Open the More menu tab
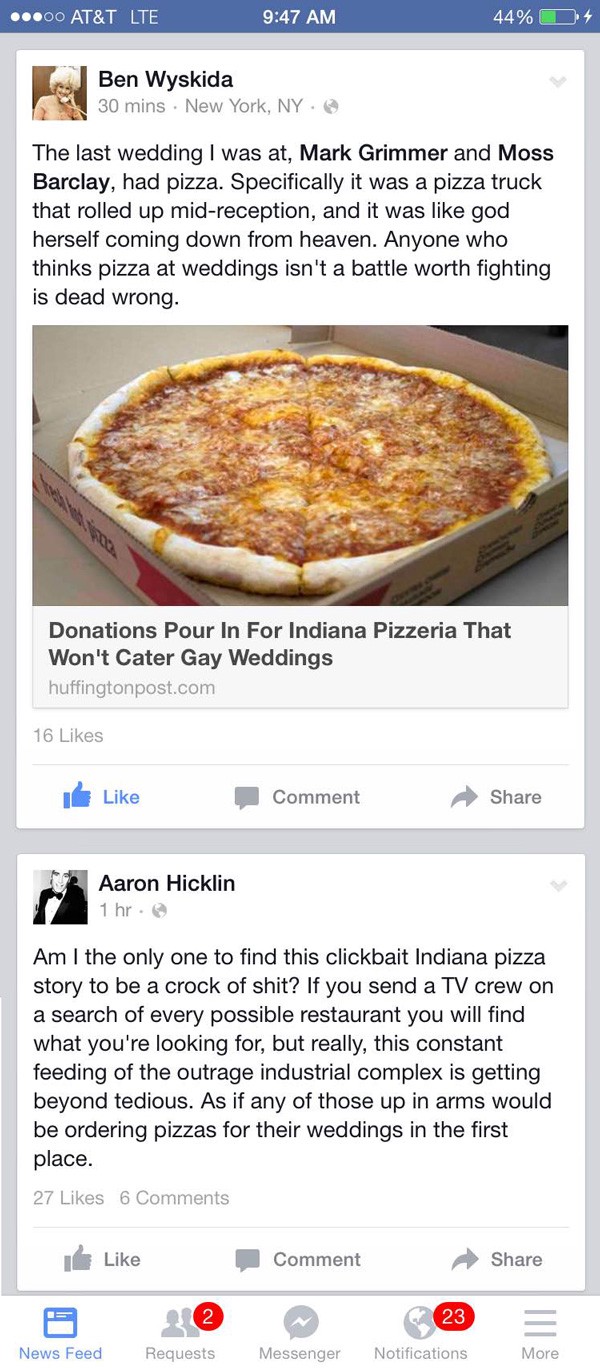Viewport: 600px width, 1368px height. pyautogui.click(x=540, y=1334)
